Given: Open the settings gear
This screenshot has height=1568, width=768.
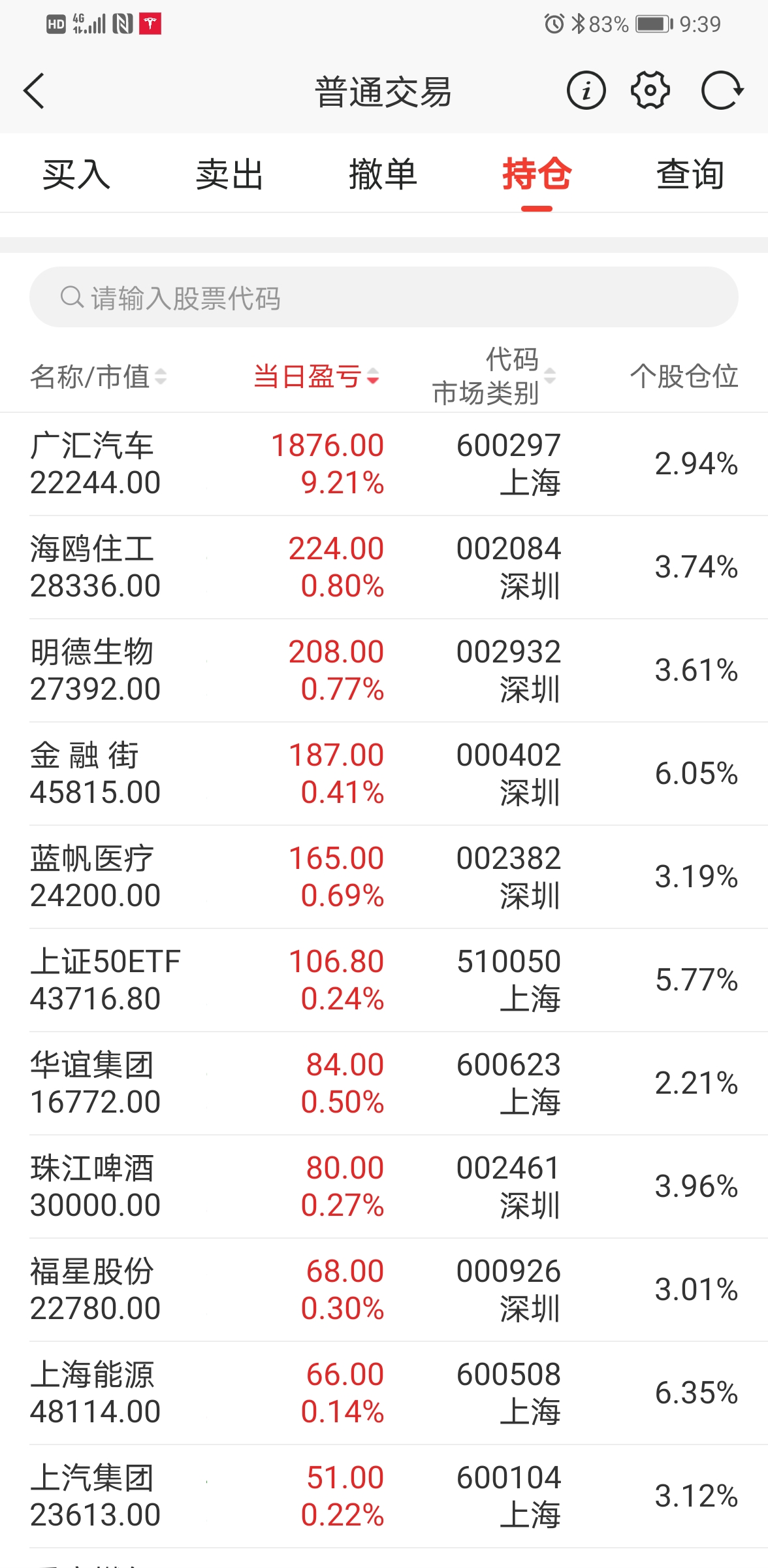Looking at the screenshot, I should click(650, 91).
